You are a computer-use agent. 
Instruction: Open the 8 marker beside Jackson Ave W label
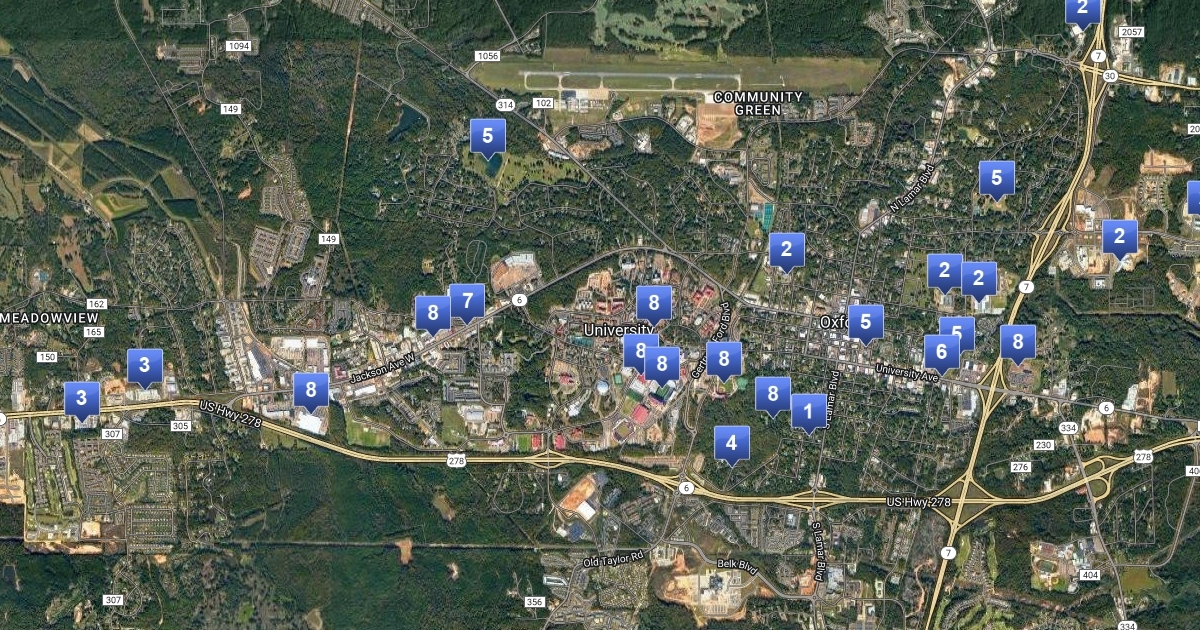pos(311,389)
